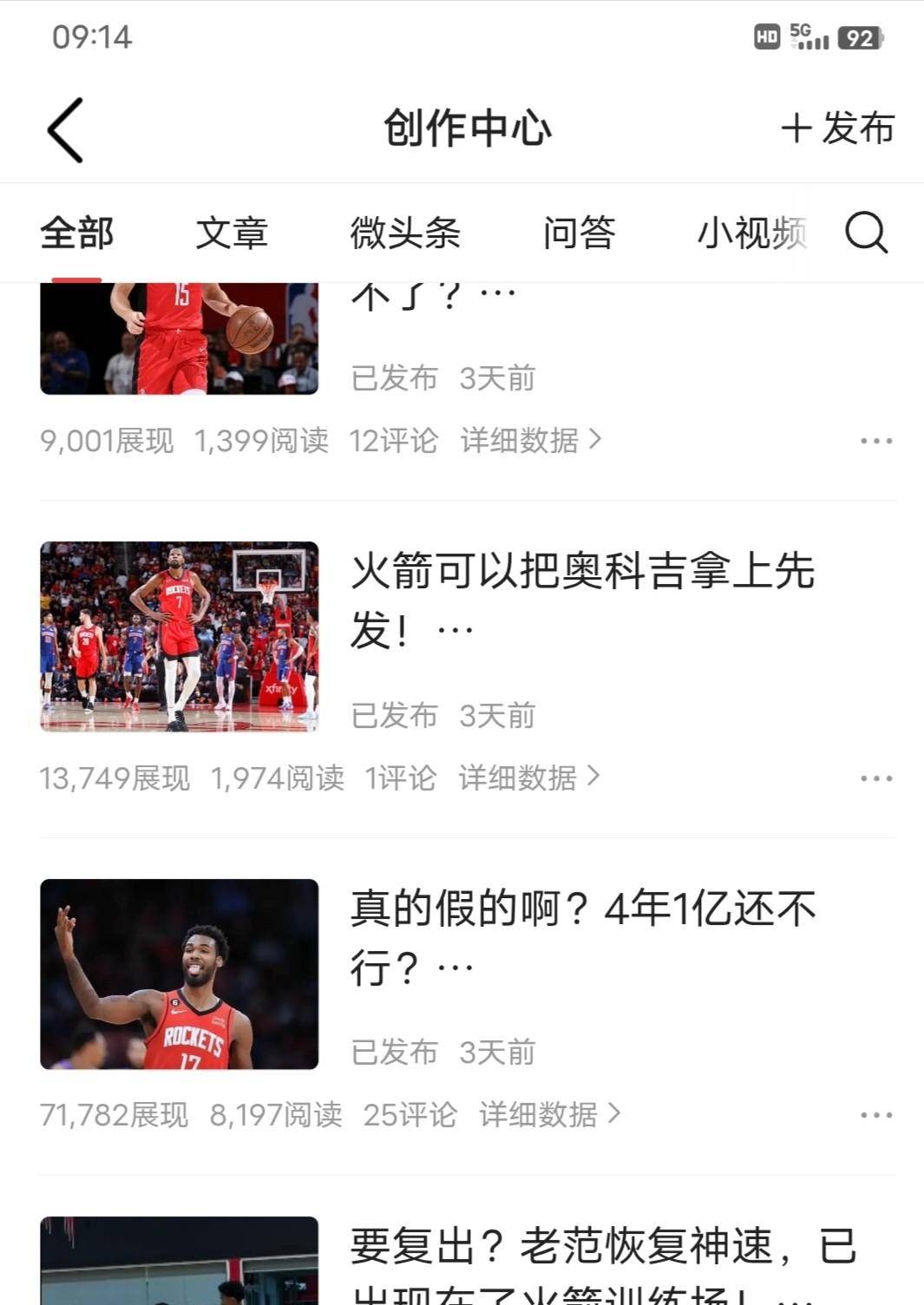Switch to the 微头条 tab
924x1305 pixels.
[x=408, y=233]
